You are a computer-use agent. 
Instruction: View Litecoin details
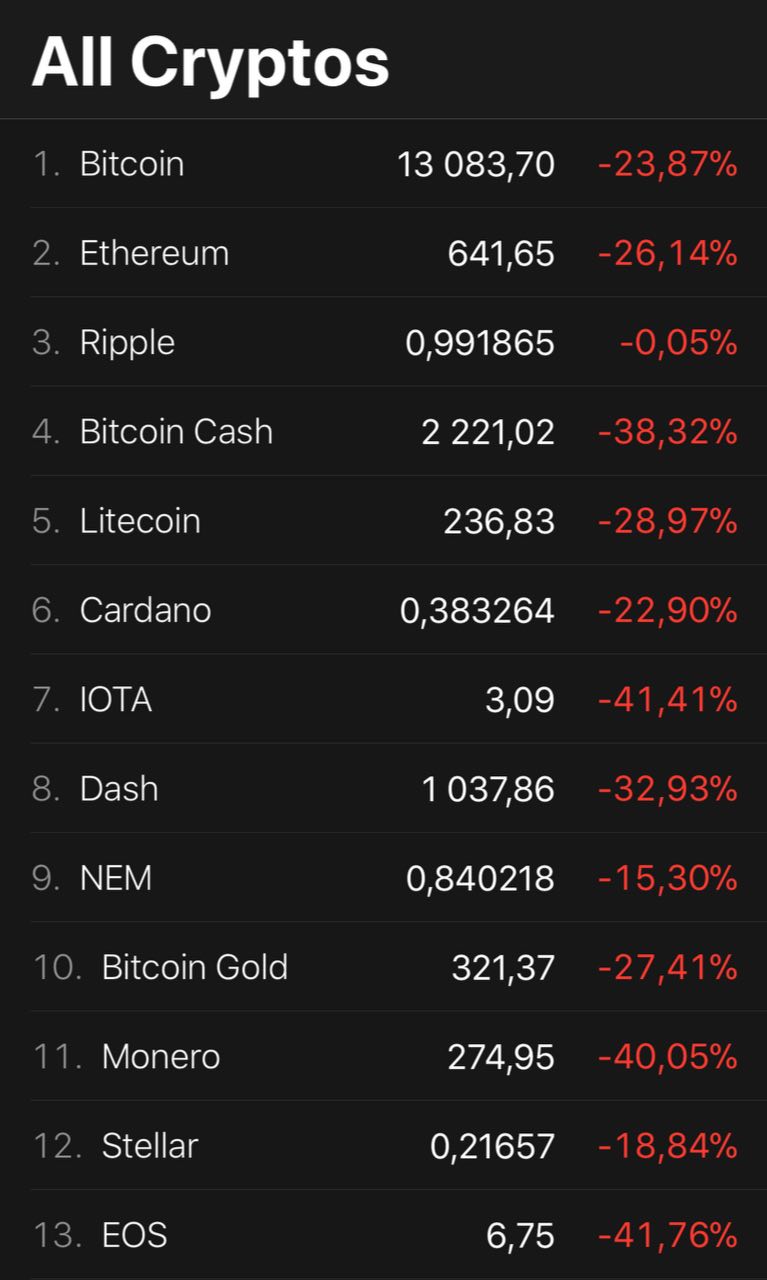coord(383,520)
